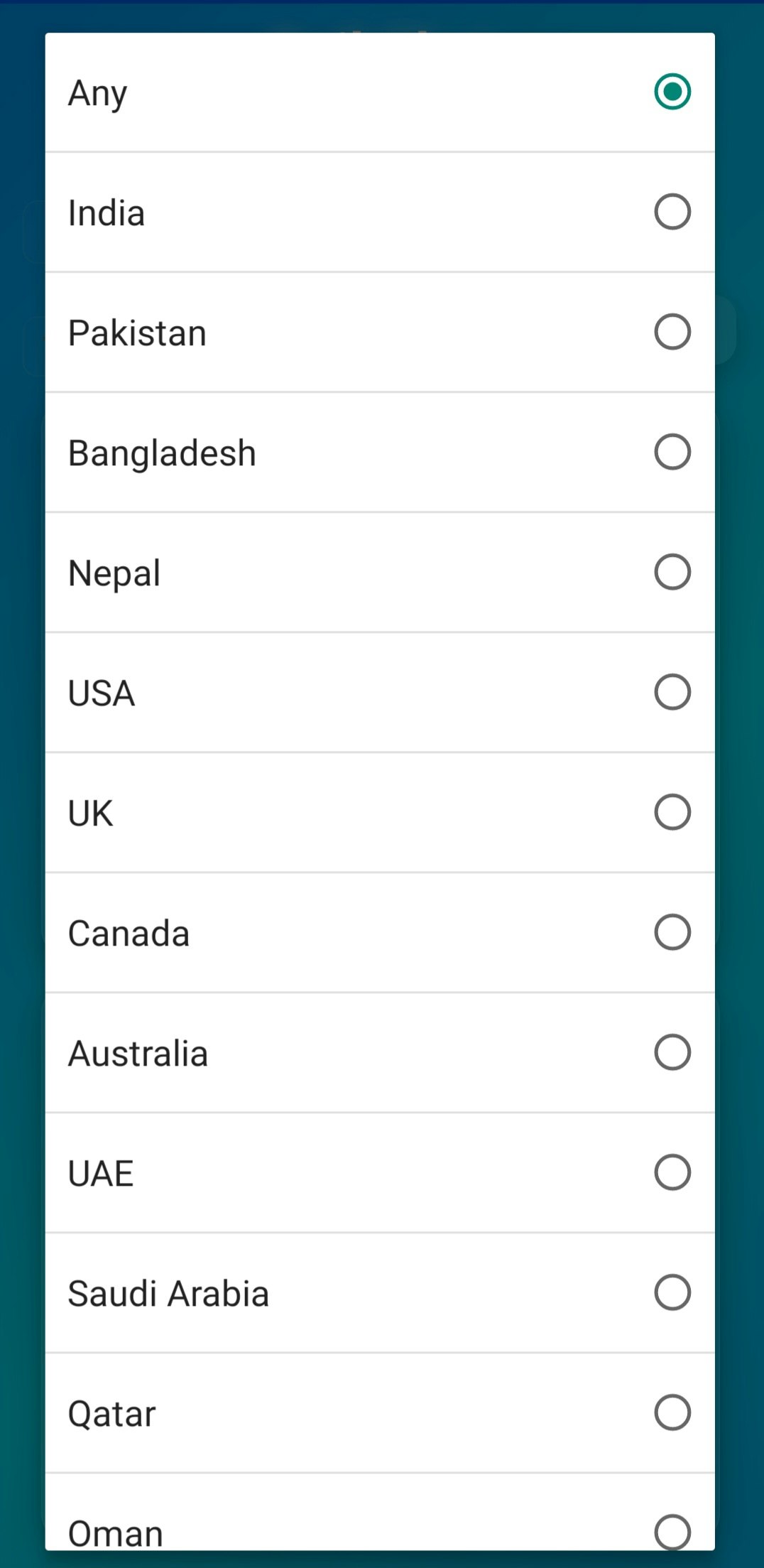Choose the Pakistan option

tap(673, 332)
